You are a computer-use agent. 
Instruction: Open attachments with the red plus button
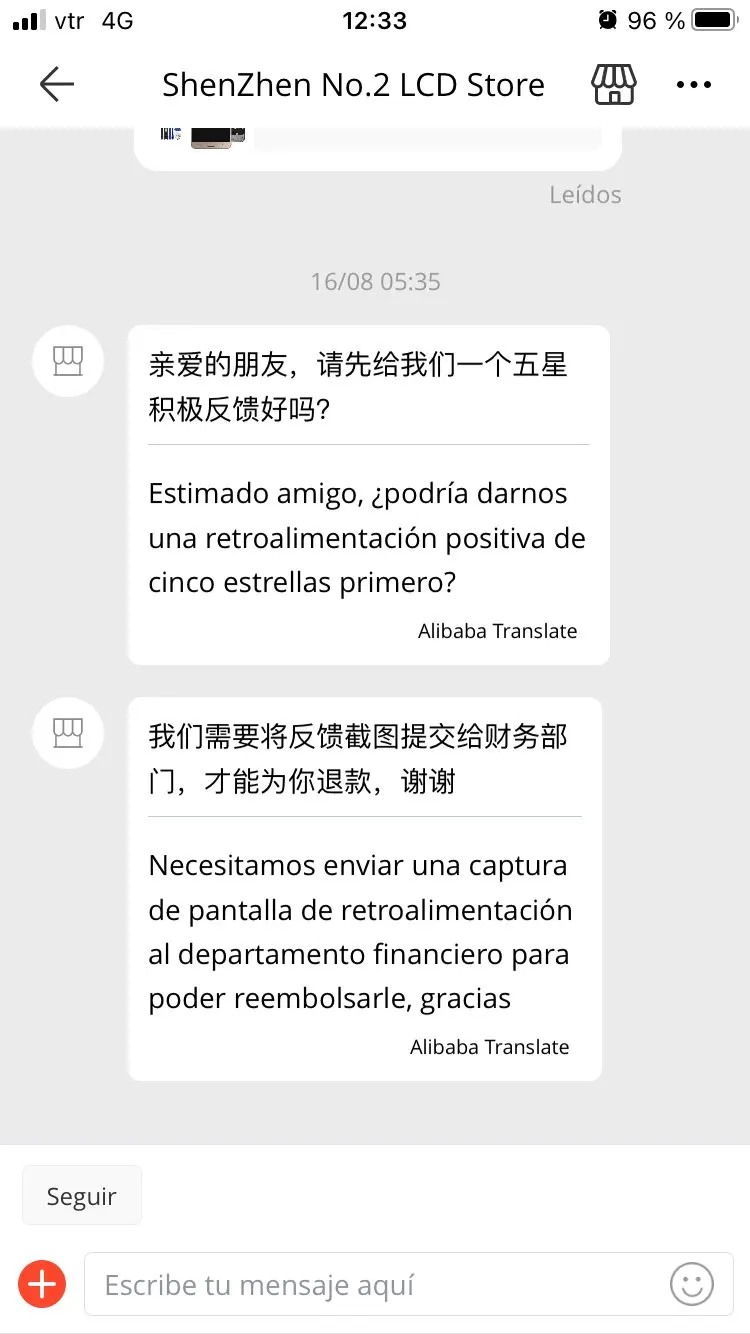[x=42, y=1284]
